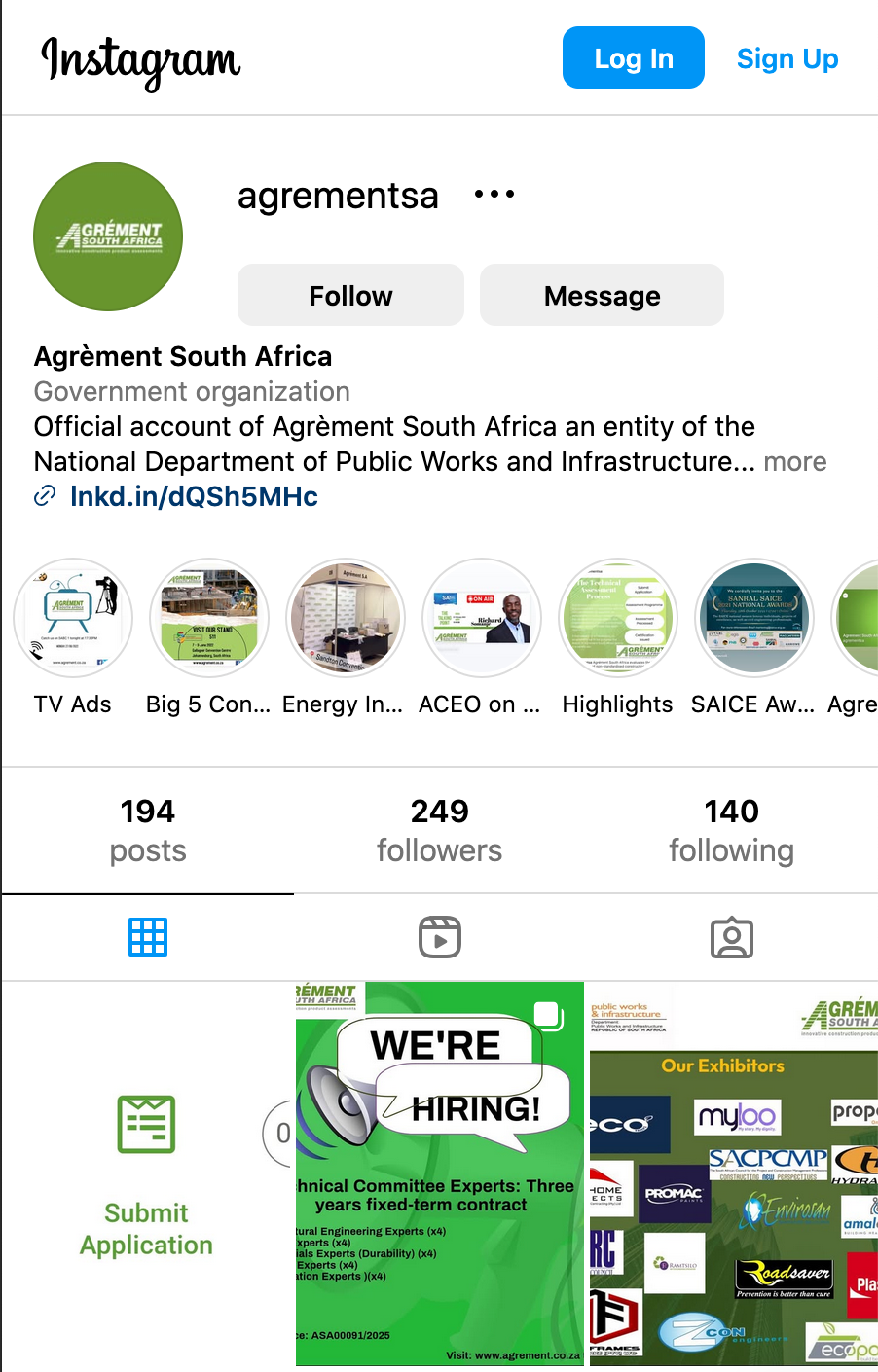
Task: Open the three-dot options menu beside agrementsa
Action: tap(494, 195)
